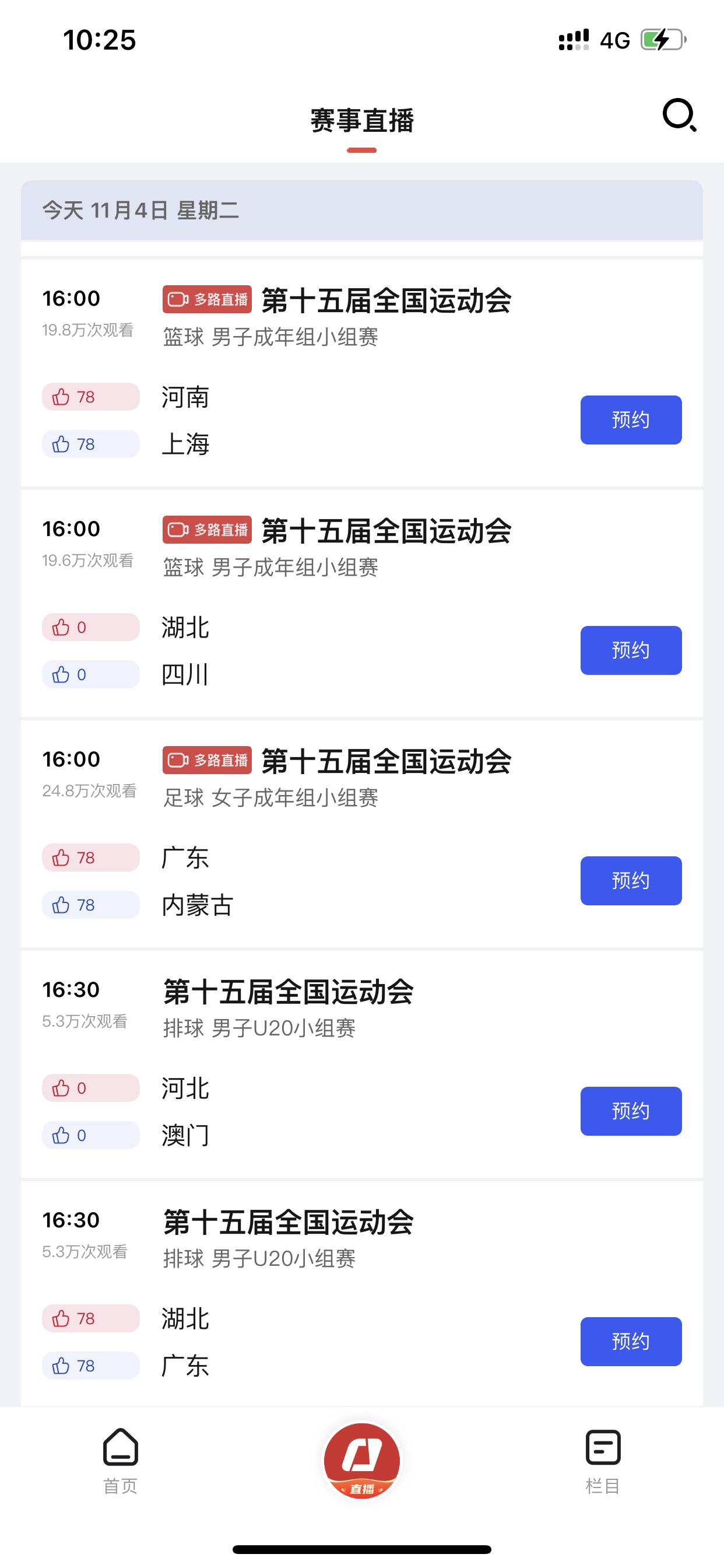724x1568 pixels.
Task: Support 内蒙古 with the blue thumbs-up
Action: click(90, 905)
